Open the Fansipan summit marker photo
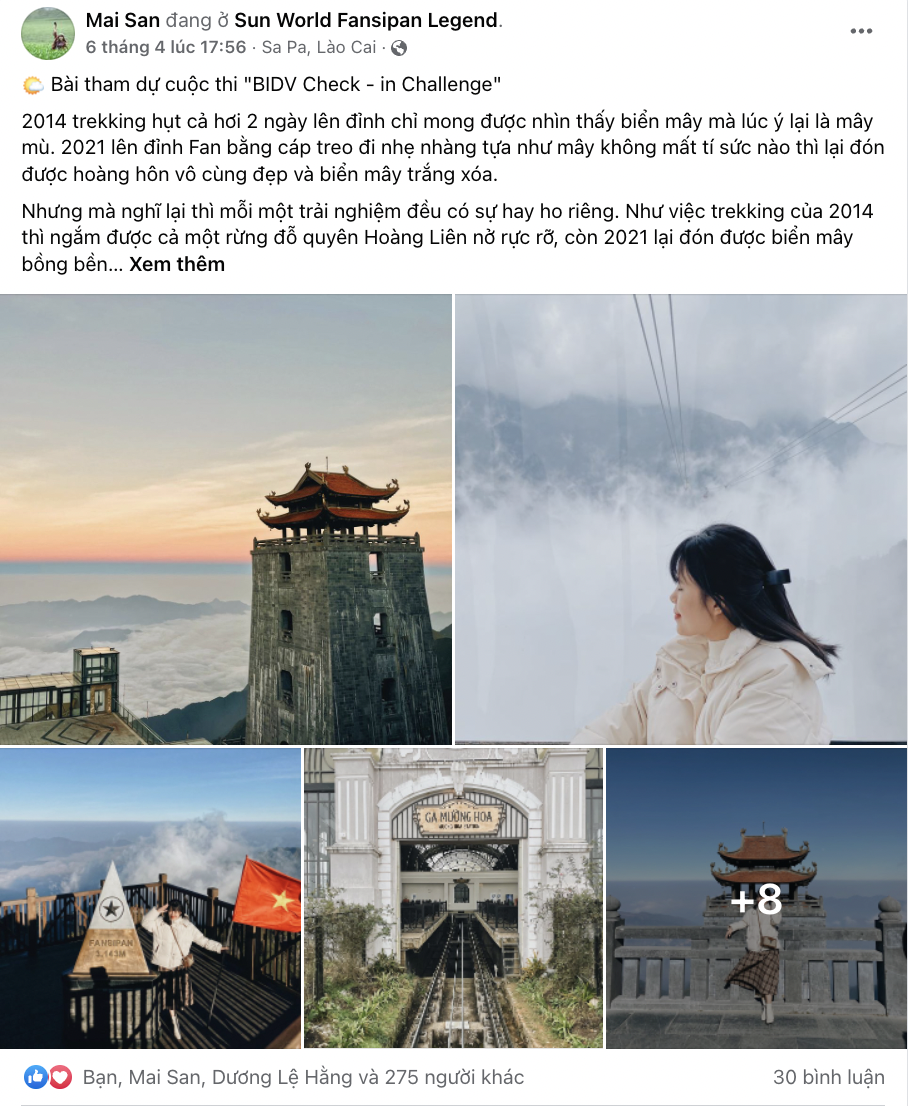908x1106 pixels. pyautogui.click(x=150, y=898)
